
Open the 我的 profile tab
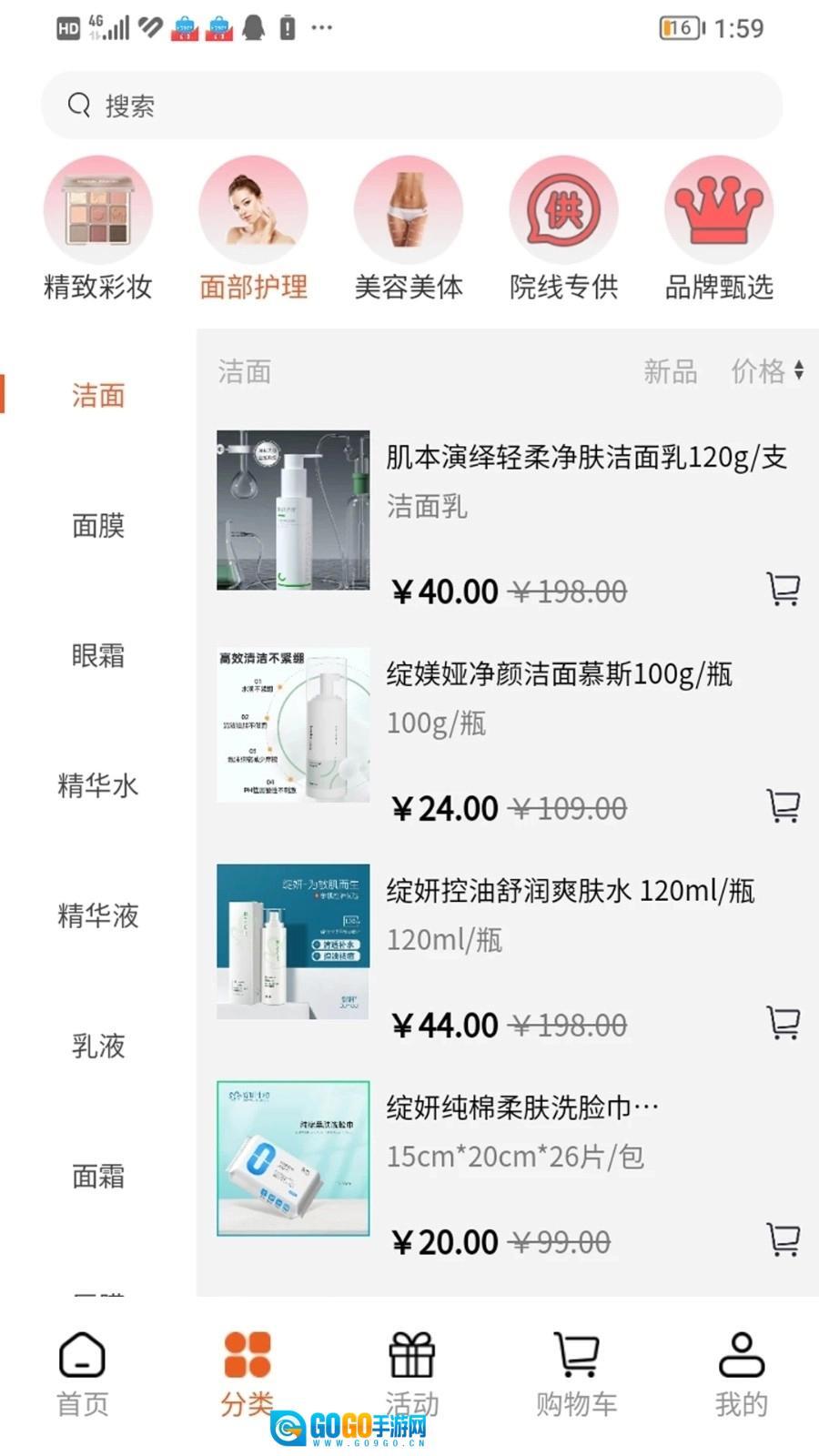click(x=741, y=1374)
